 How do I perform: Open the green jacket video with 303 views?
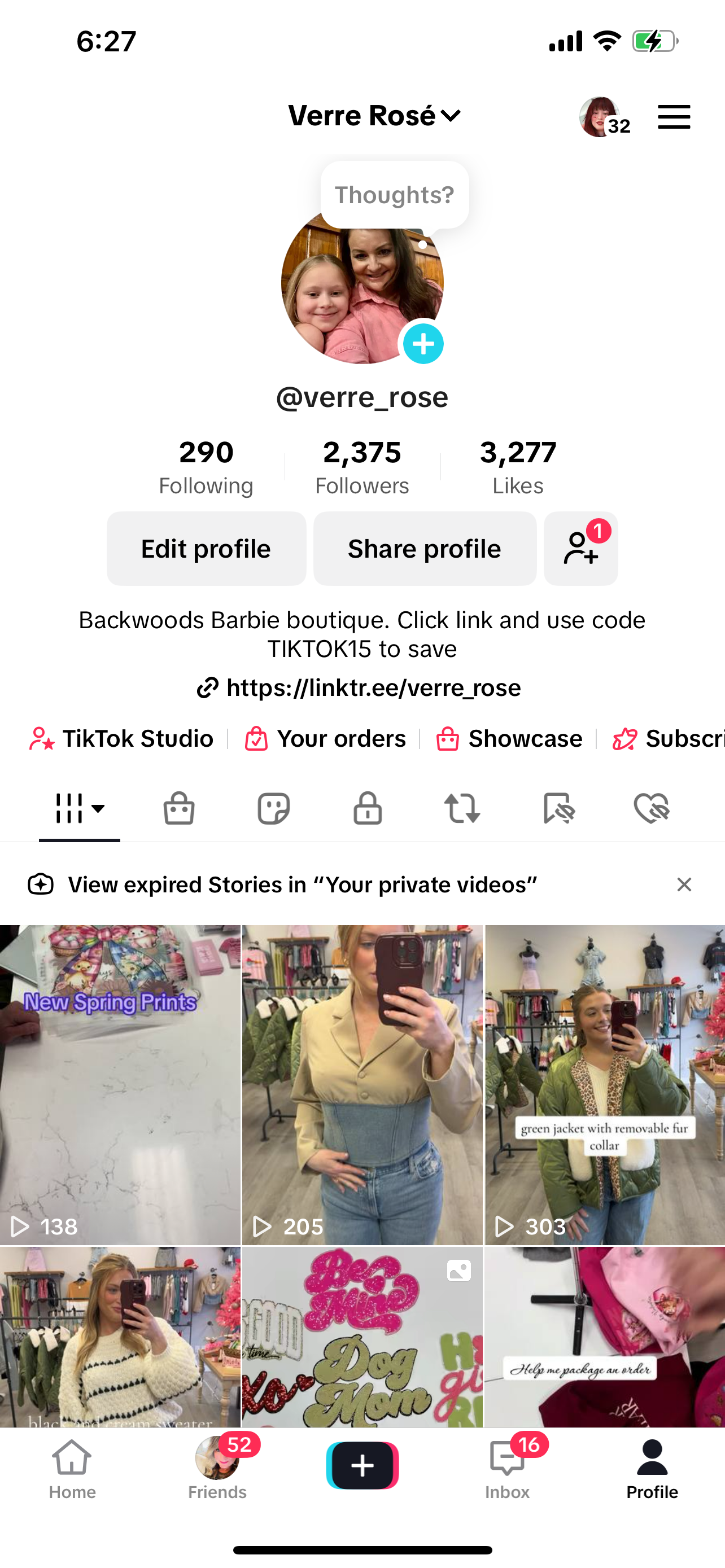605,1084
